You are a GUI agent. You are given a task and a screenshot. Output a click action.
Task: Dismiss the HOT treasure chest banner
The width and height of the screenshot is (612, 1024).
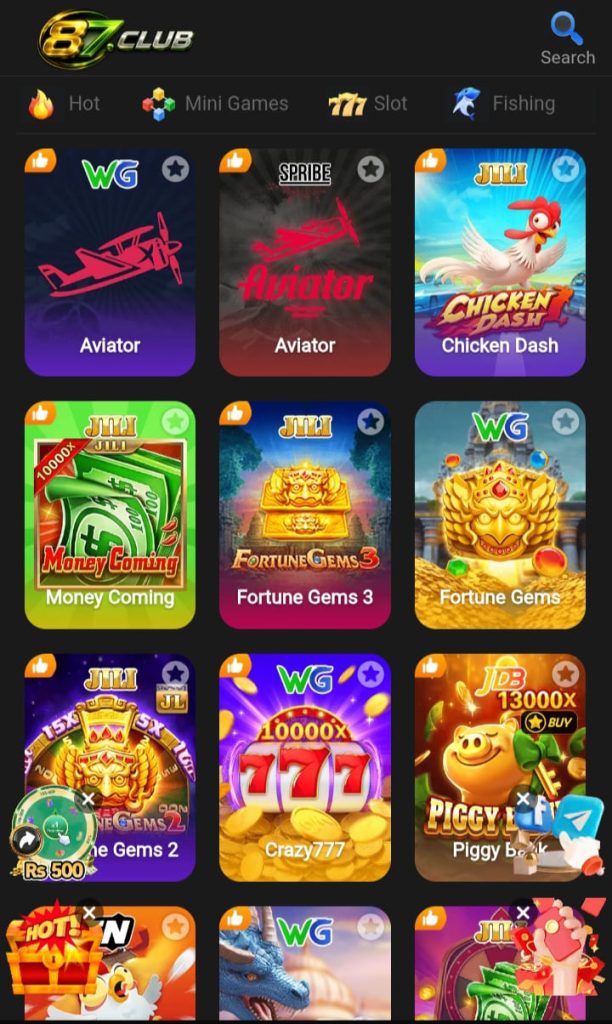pos(89,912)
